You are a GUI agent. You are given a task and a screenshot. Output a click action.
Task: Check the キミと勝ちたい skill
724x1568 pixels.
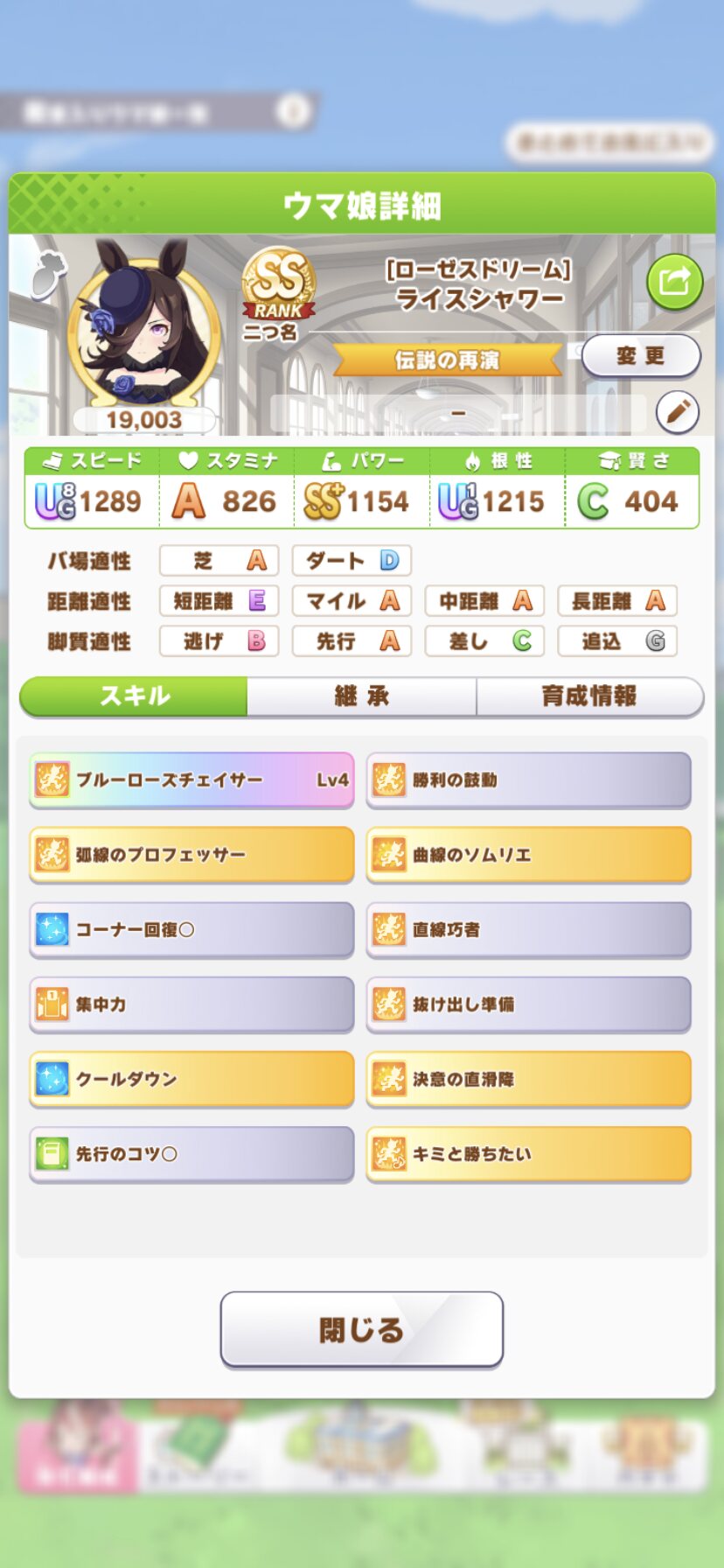529,1154
